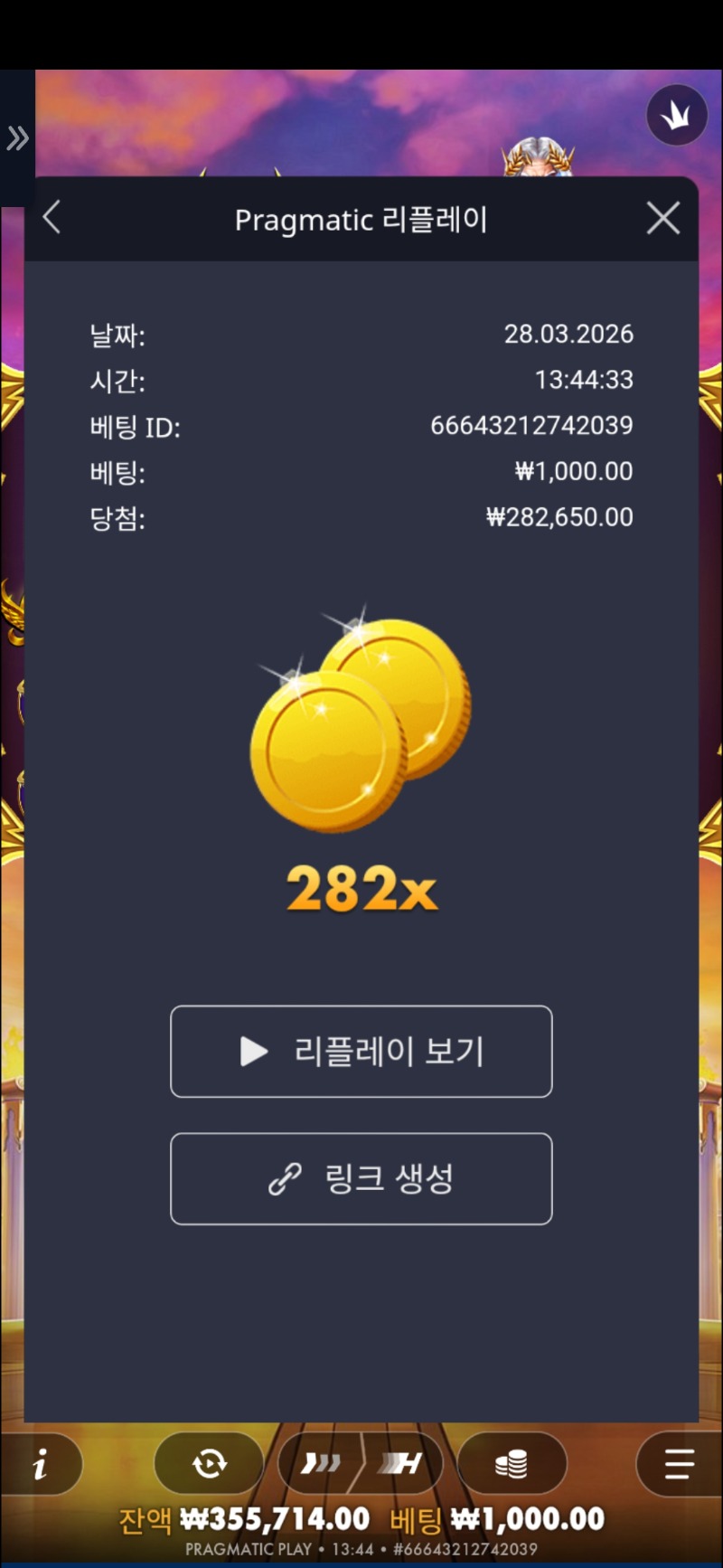723x1568 pixels.
Task: Open the replay history icon
Action: (x=209, y=1463)
